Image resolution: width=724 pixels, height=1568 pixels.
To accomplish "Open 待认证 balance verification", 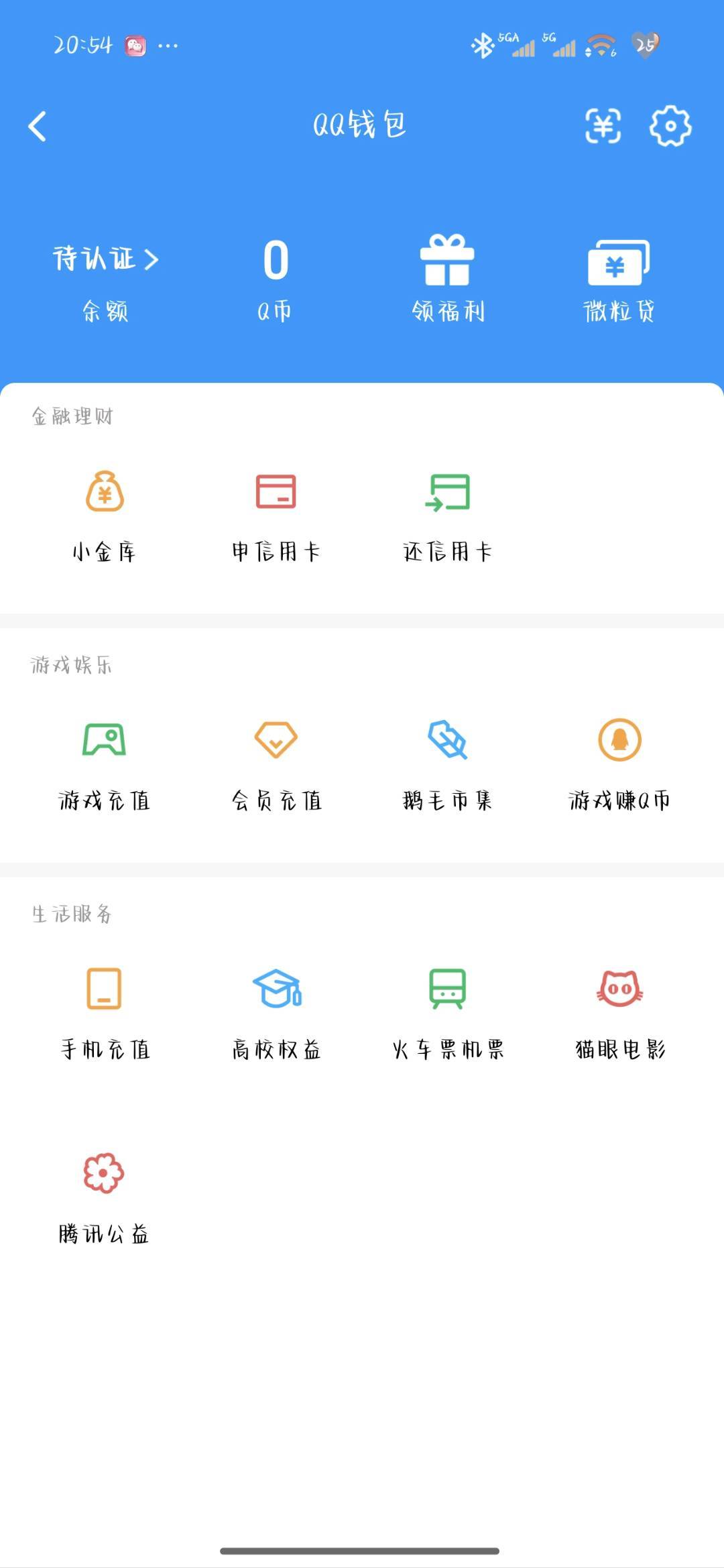I will click(x=106, y=259).
